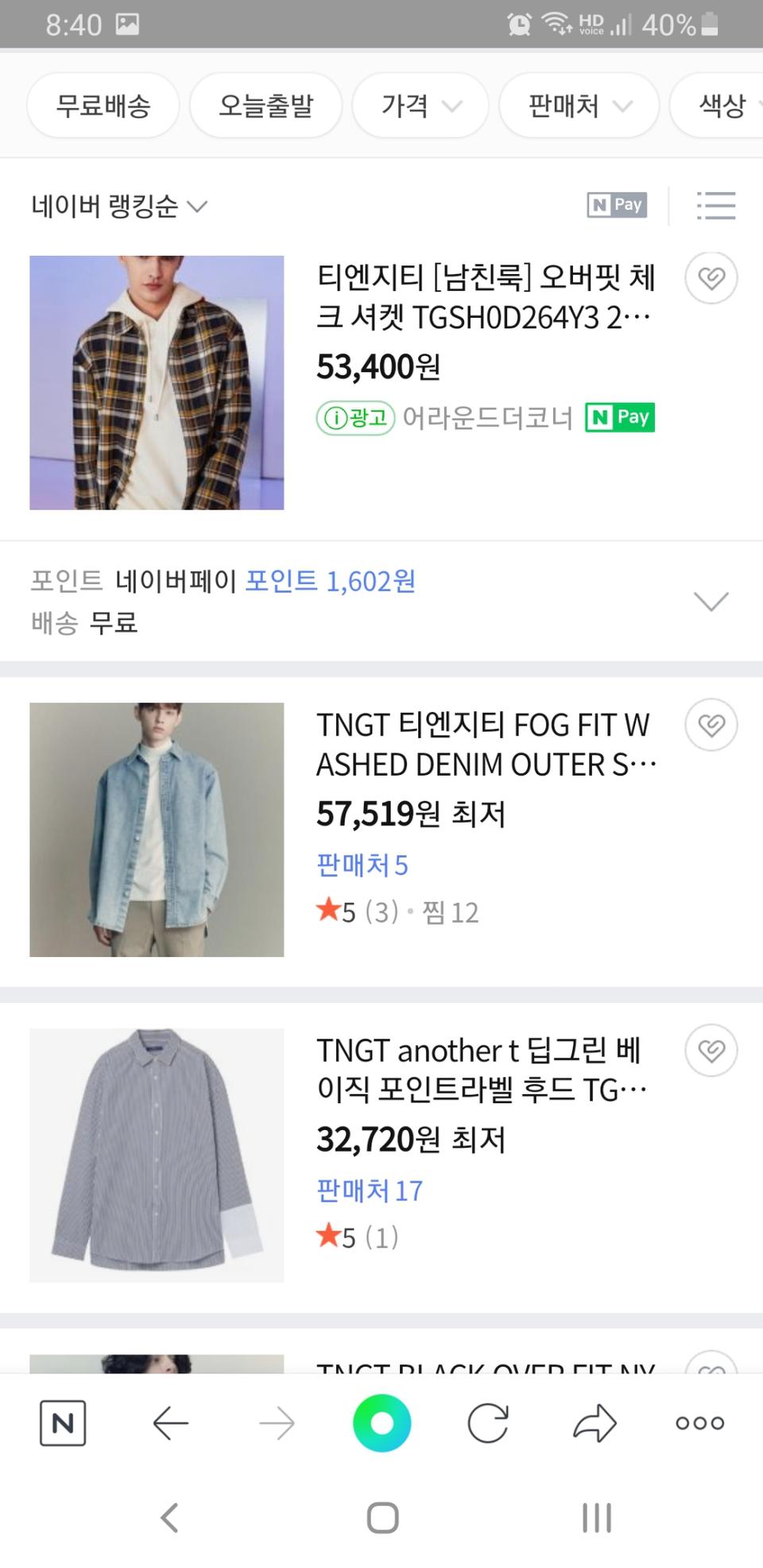This screenshot has height=1568, width=763.
Task: Click the refresh icon in bottom toolbar
Action: (488, 1423)
